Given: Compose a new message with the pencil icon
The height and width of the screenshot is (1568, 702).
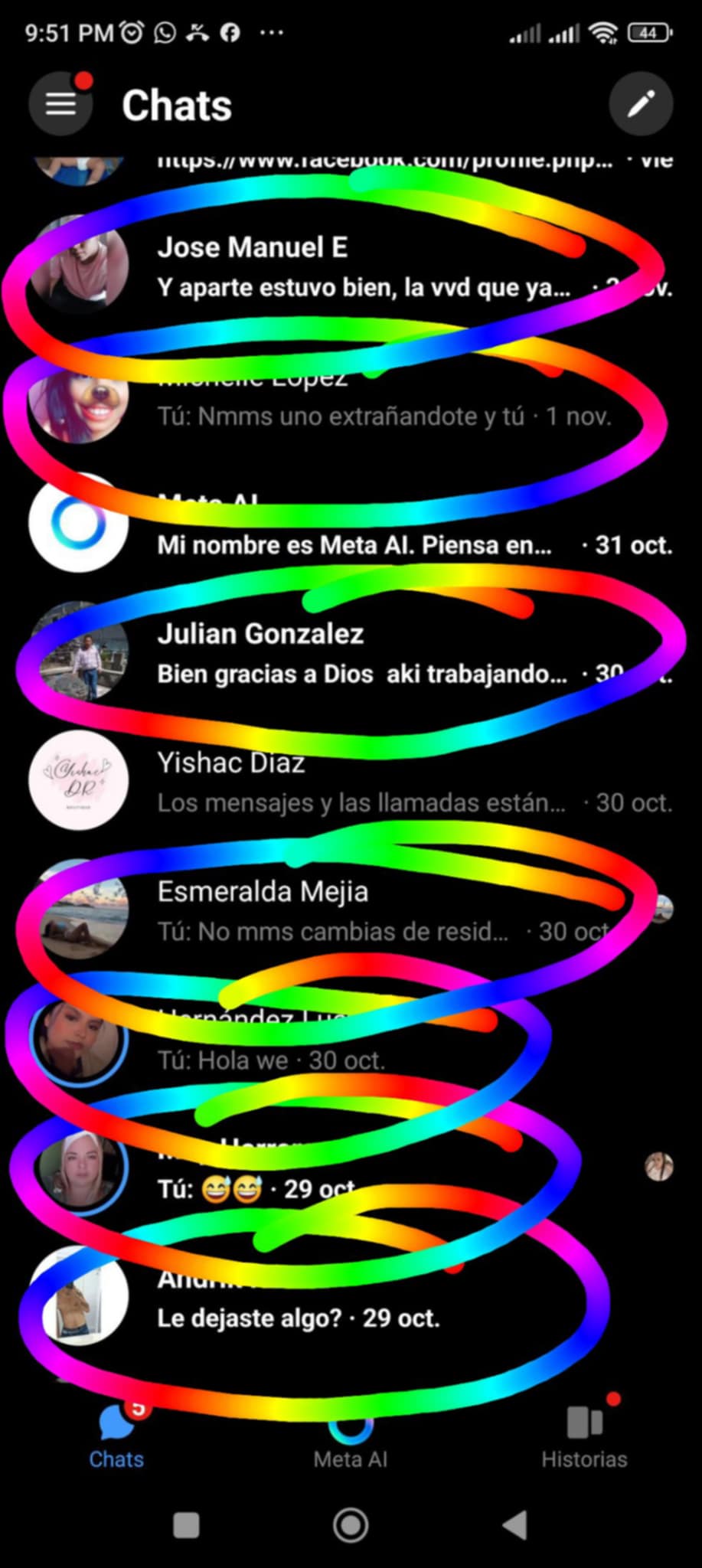Looking at the screenshot, I should [x=641, y=104].
